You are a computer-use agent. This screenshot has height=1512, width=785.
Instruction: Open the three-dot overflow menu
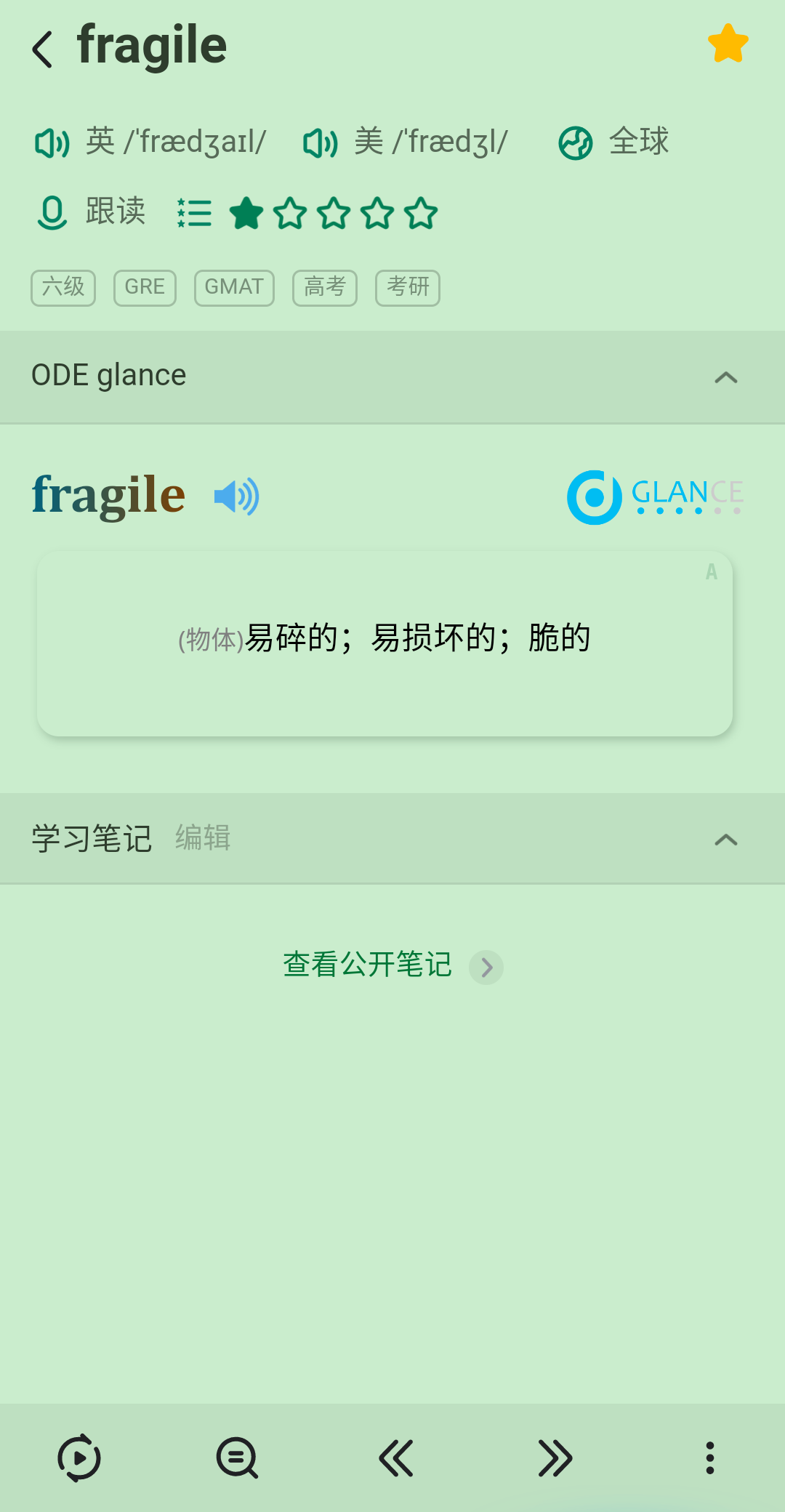pyautogui.click(x=710, y=1457)
